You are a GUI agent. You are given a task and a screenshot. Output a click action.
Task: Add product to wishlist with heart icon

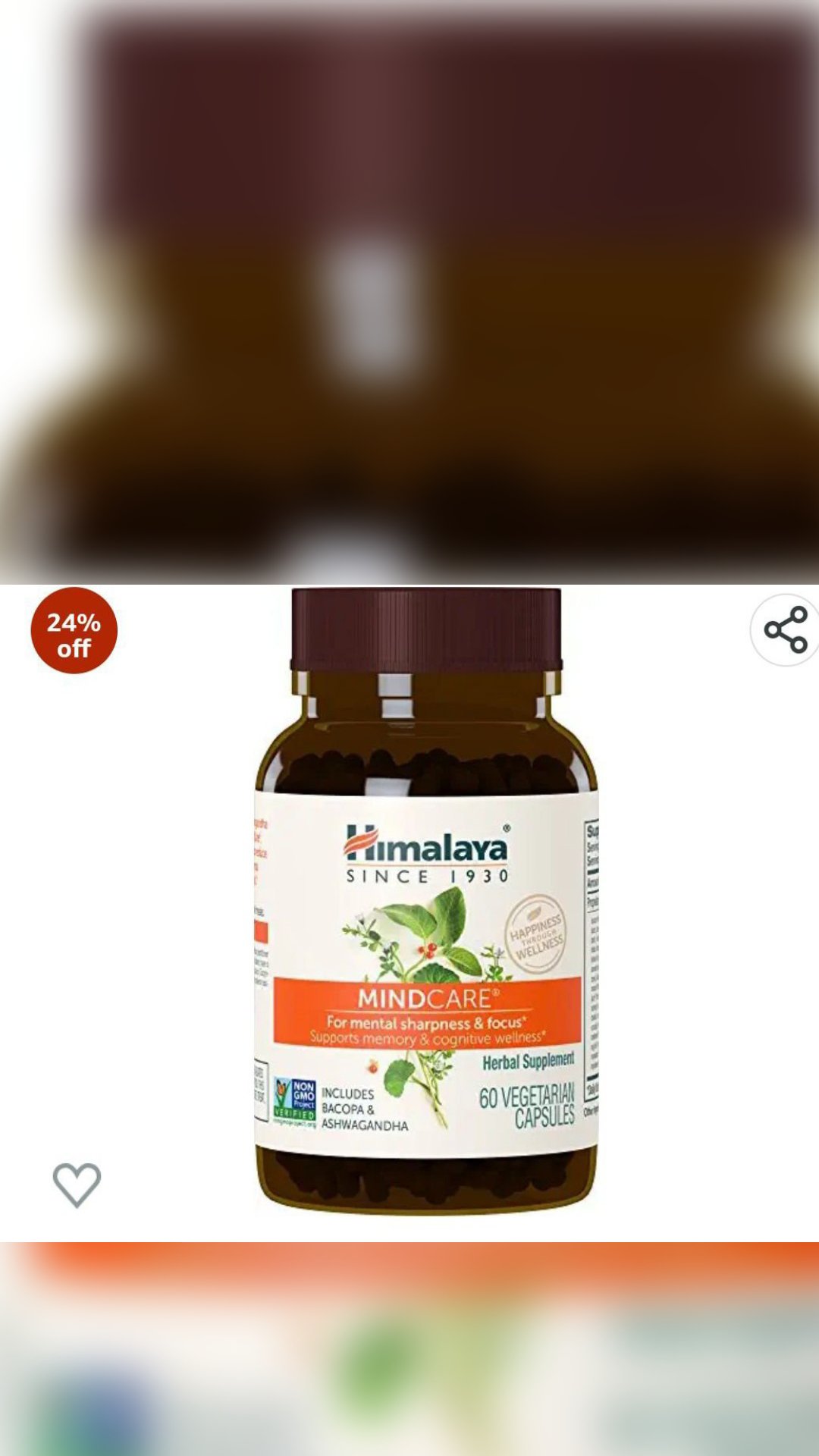click(x=77, y=1184)
